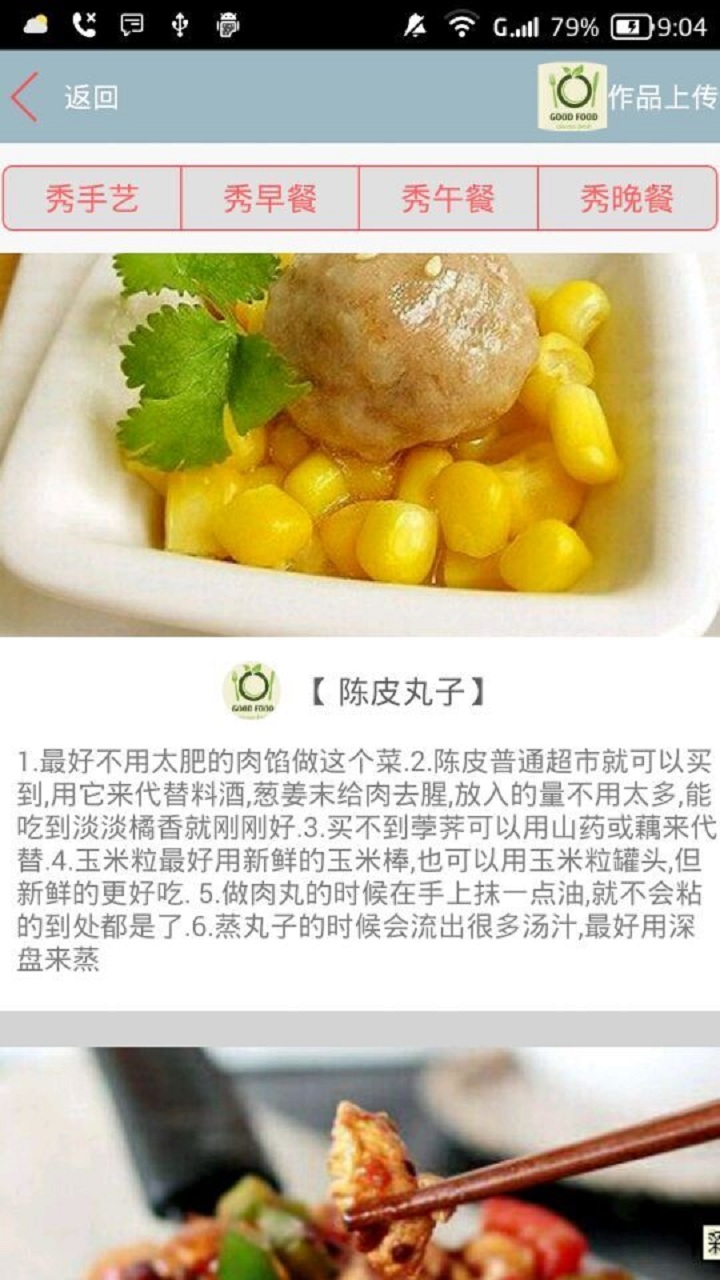The image size is (720, 1280).
Task: Tap the GOOD FOOD icon beside the recipe title
Action: [x=249, y=686]
